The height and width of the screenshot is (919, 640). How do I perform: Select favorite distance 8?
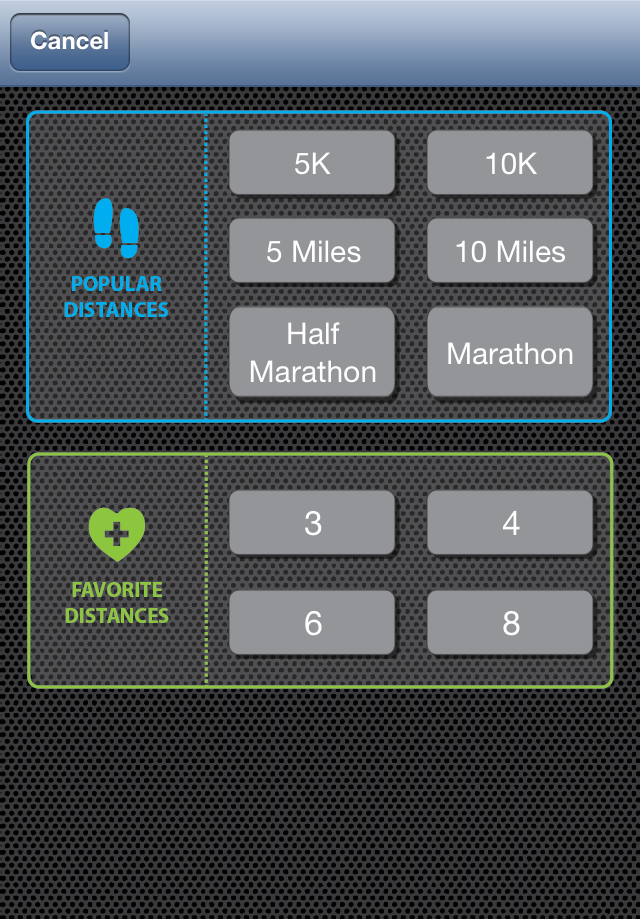[x=510, y=623]
